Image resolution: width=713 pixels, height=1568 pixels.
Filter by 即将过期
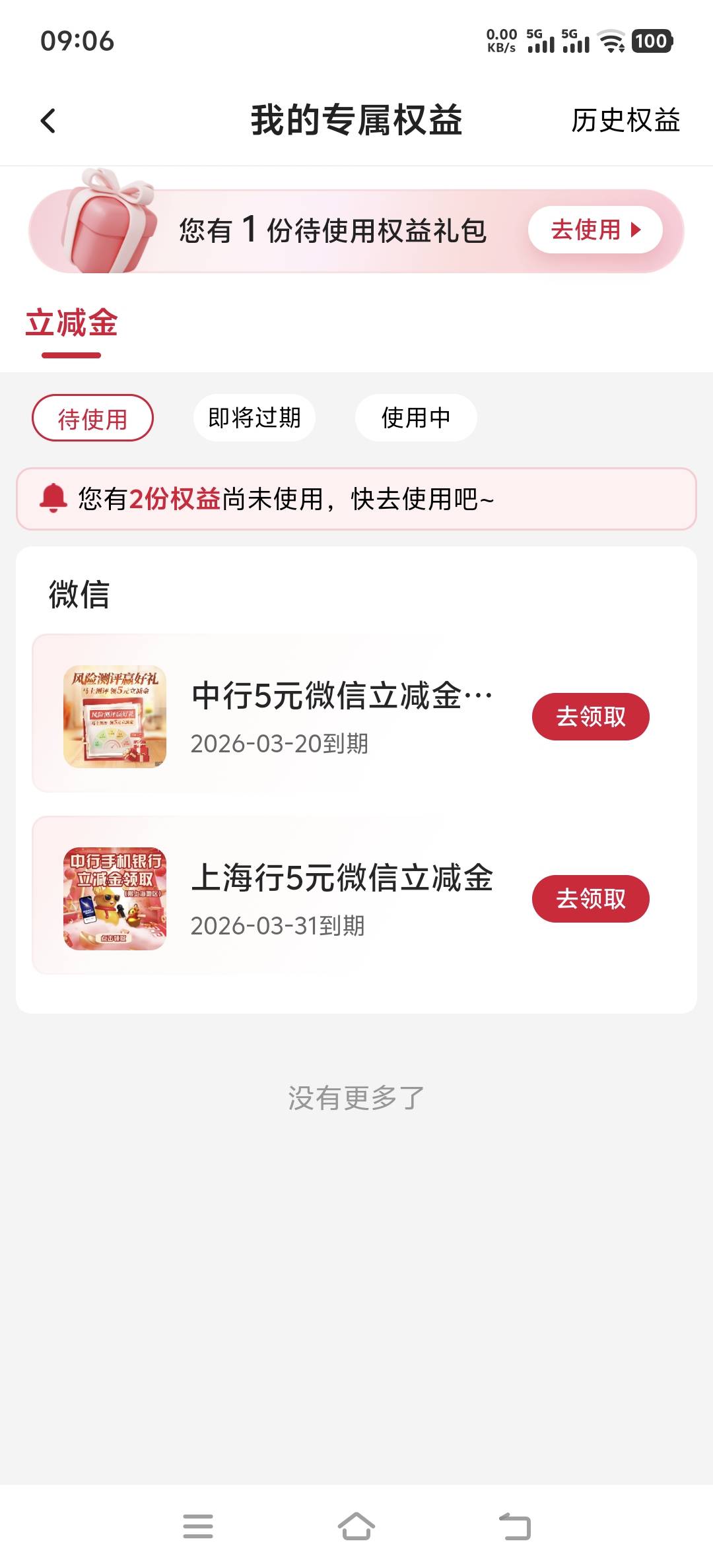pyautogui.click(x=254, y=418)
